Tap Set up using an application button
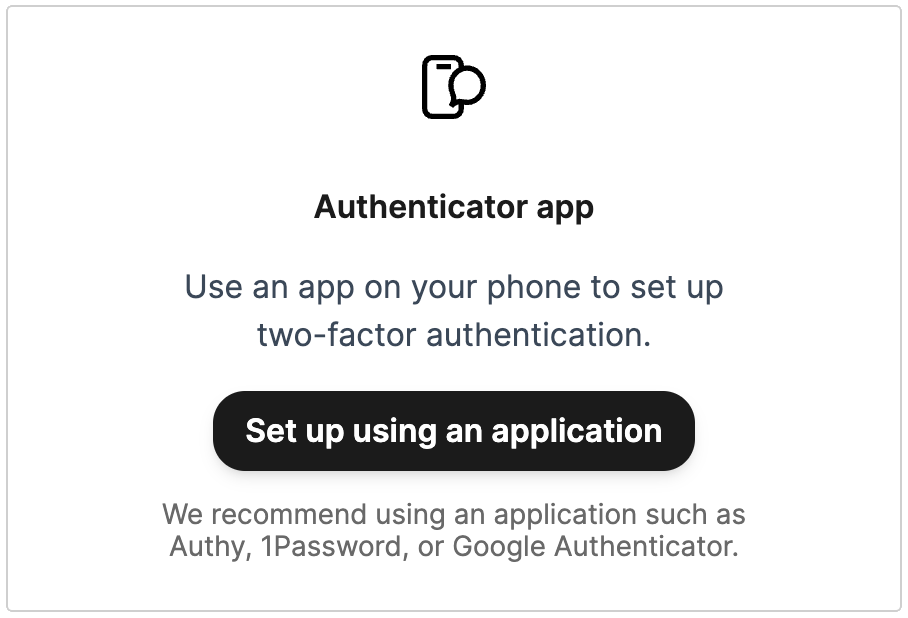The image size is (908, 618). [453, 431]
